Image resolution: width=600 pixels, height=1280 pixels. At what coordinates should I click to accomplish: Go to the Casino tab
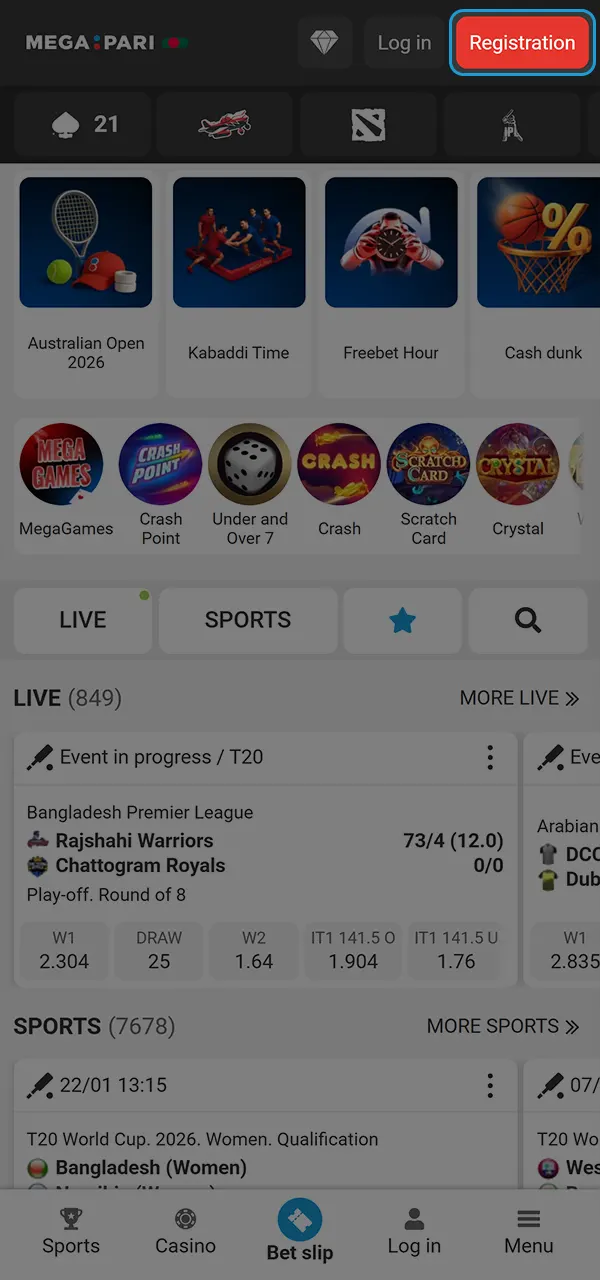(185, 1231)
